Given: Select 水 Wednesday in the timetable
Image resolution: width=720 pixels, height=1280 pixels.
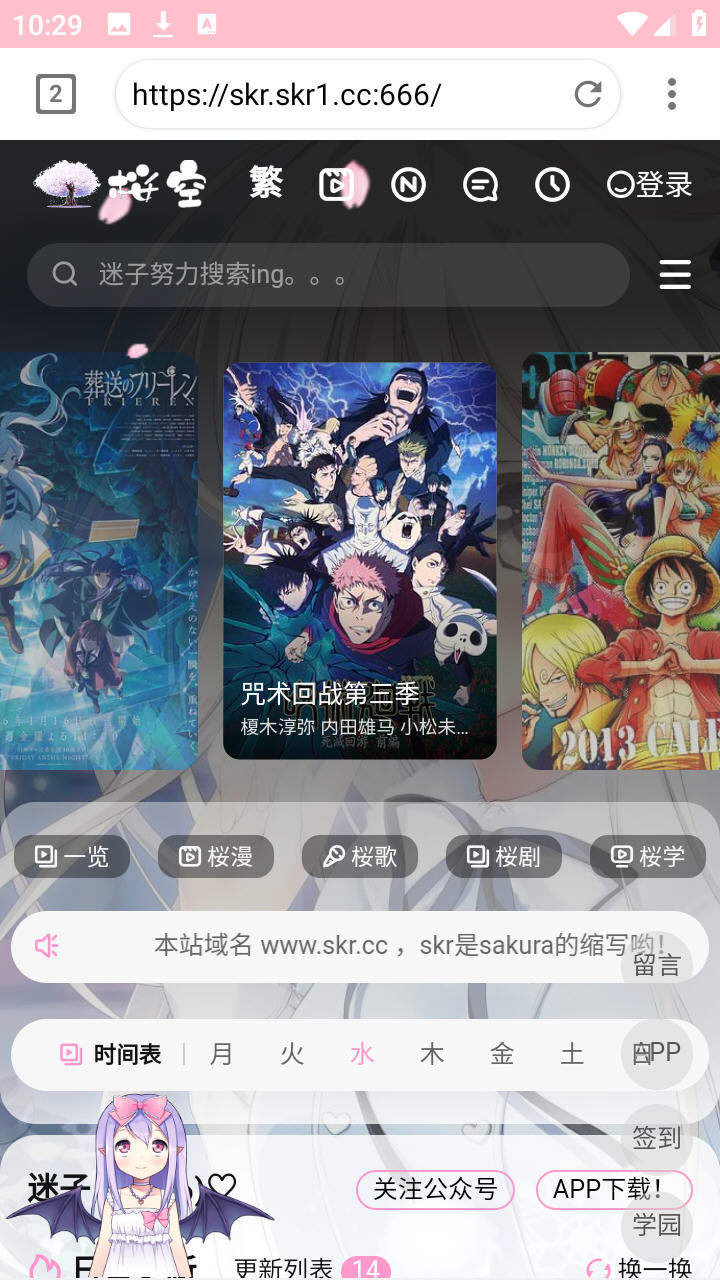Looking at the screenshot, I should coord(362,1053).
